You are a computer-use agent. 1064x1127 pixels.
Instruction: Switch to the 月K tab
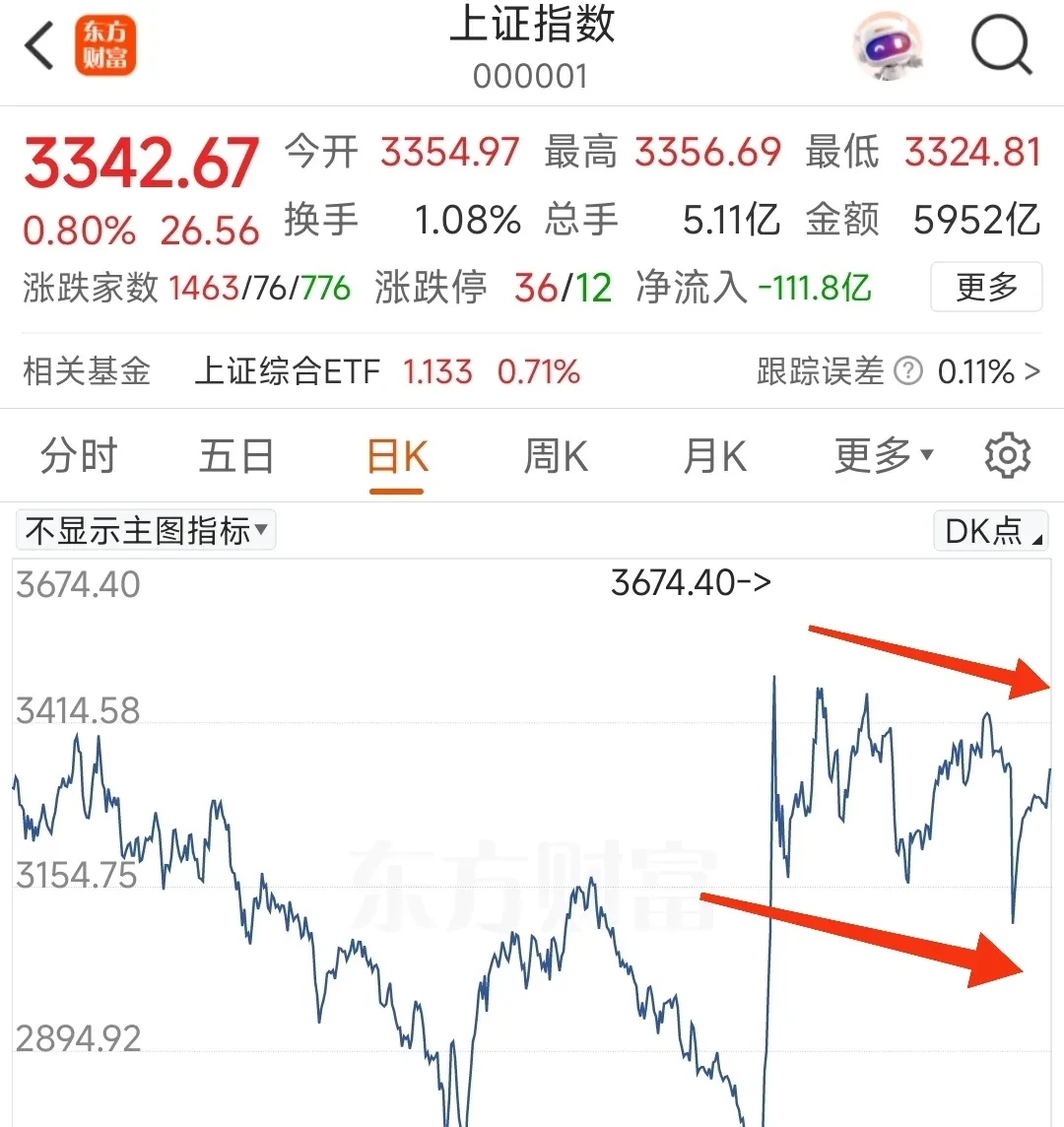click(714, 456)
